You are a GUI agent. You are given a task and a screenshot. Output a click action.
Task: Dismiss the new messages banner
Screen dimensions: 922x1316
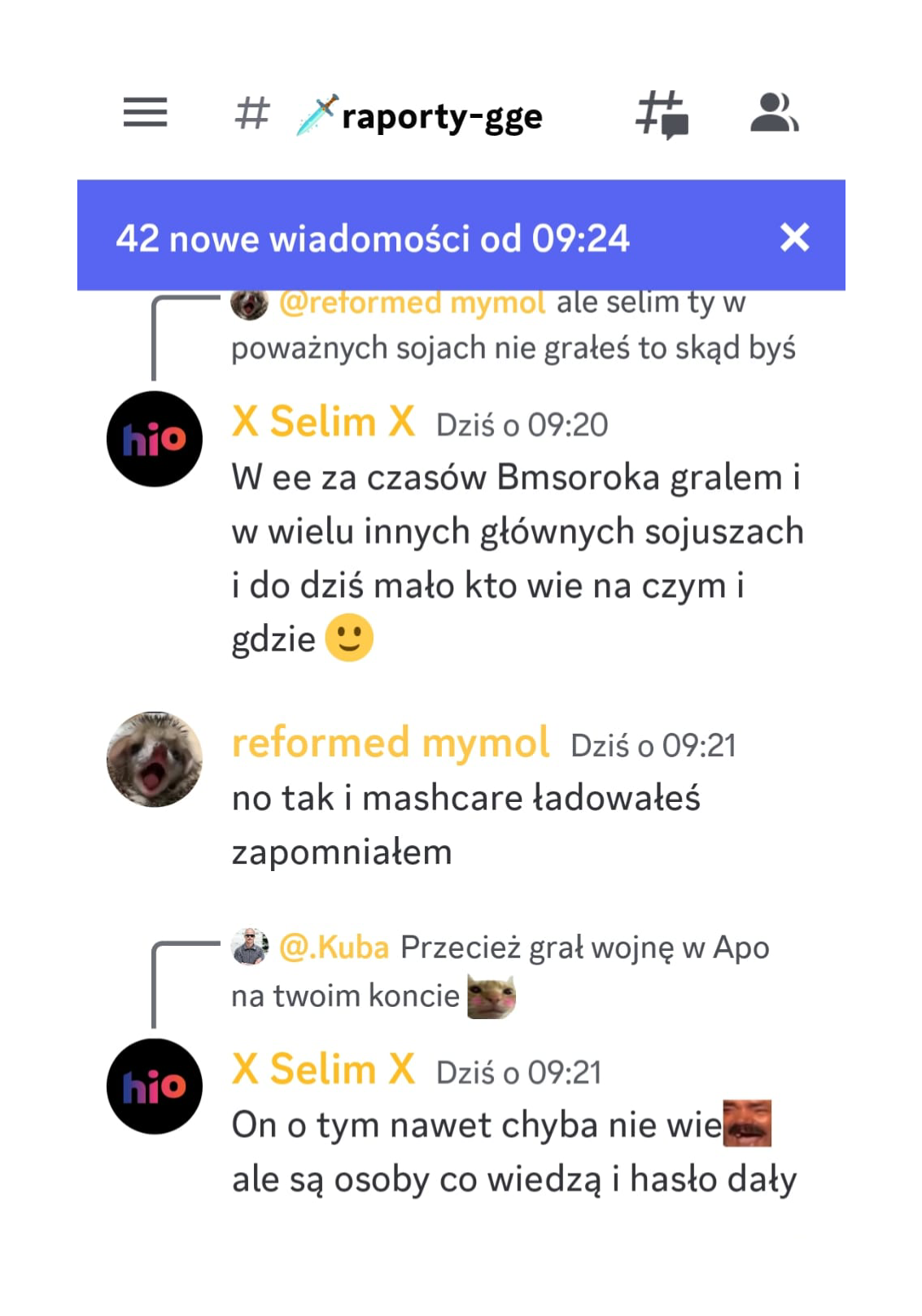pyautogui.click(x=794, y=237)
